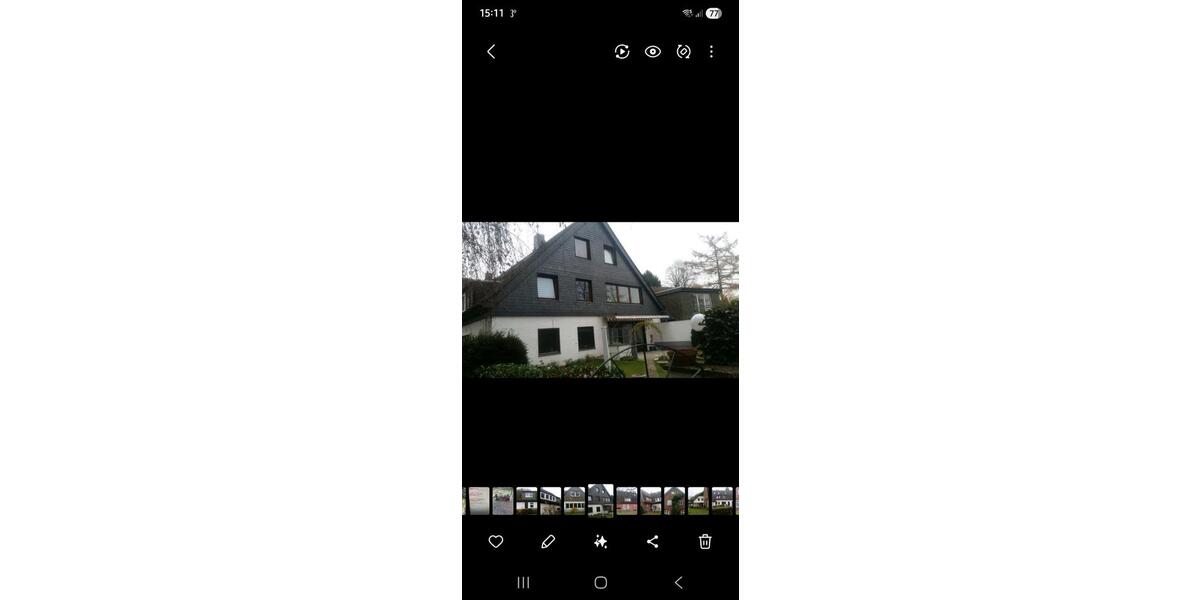Mark this photo as favorite

coord(496,542)
